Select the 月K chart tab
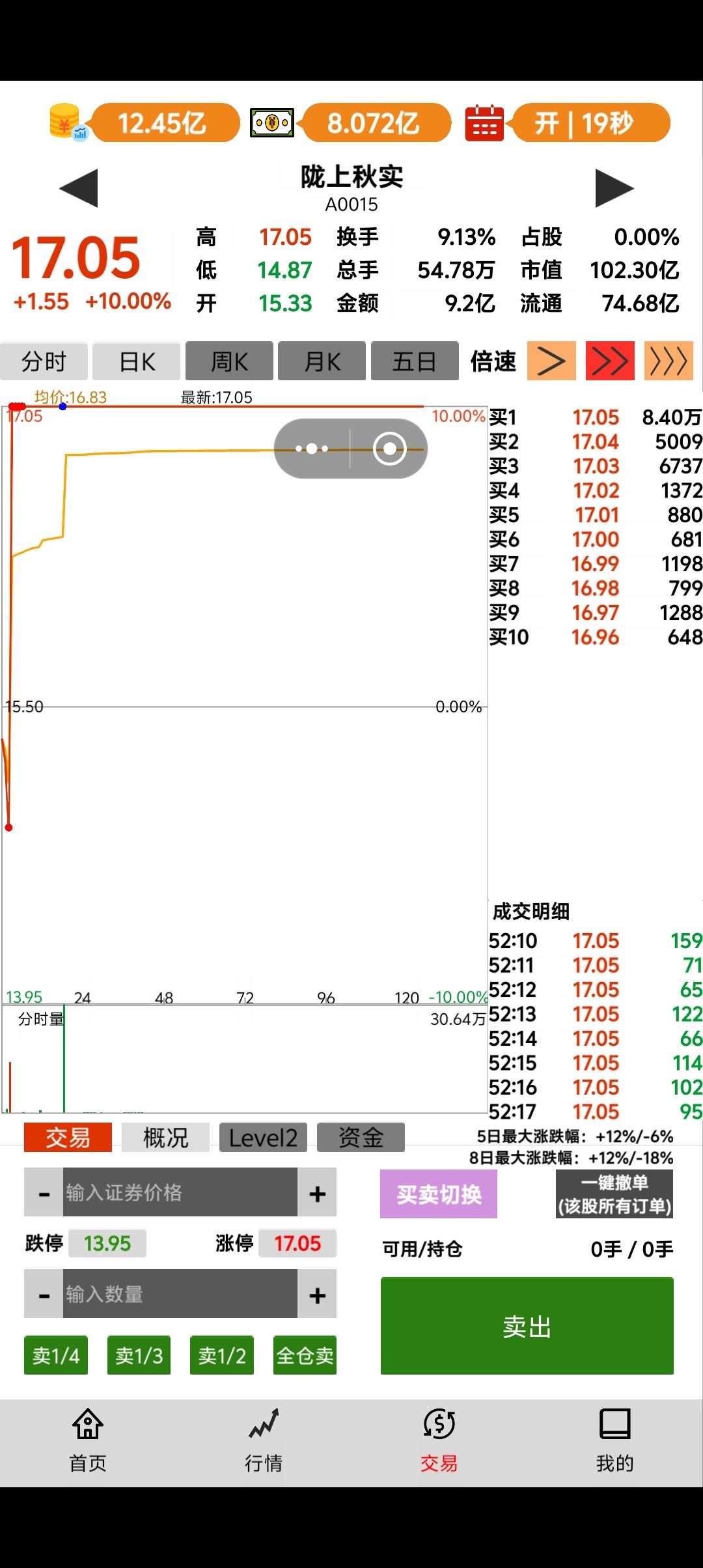Viewport: 703px width, 1568px height. [322, 361]
